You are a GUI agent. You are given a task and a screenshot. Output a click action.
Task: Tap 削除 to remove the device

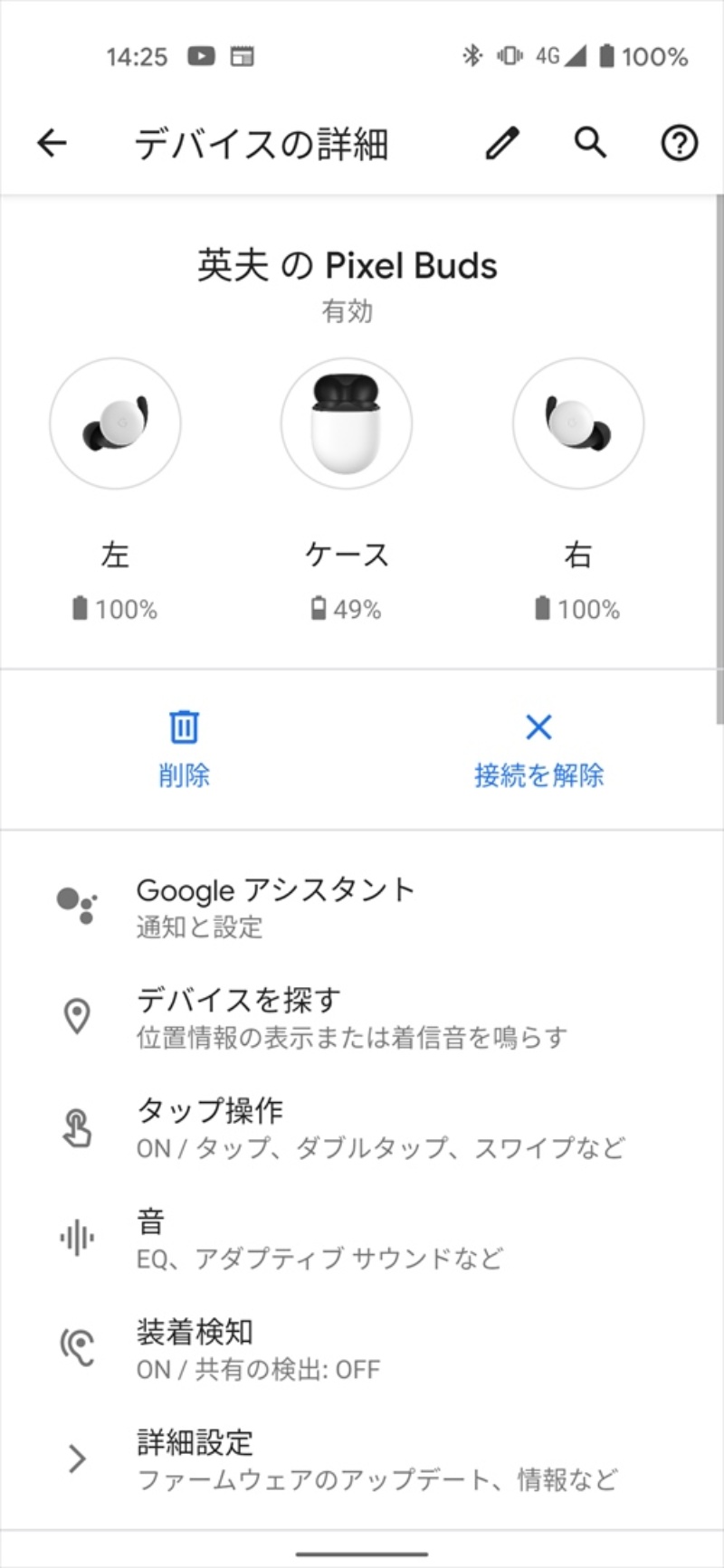(183, 749)
